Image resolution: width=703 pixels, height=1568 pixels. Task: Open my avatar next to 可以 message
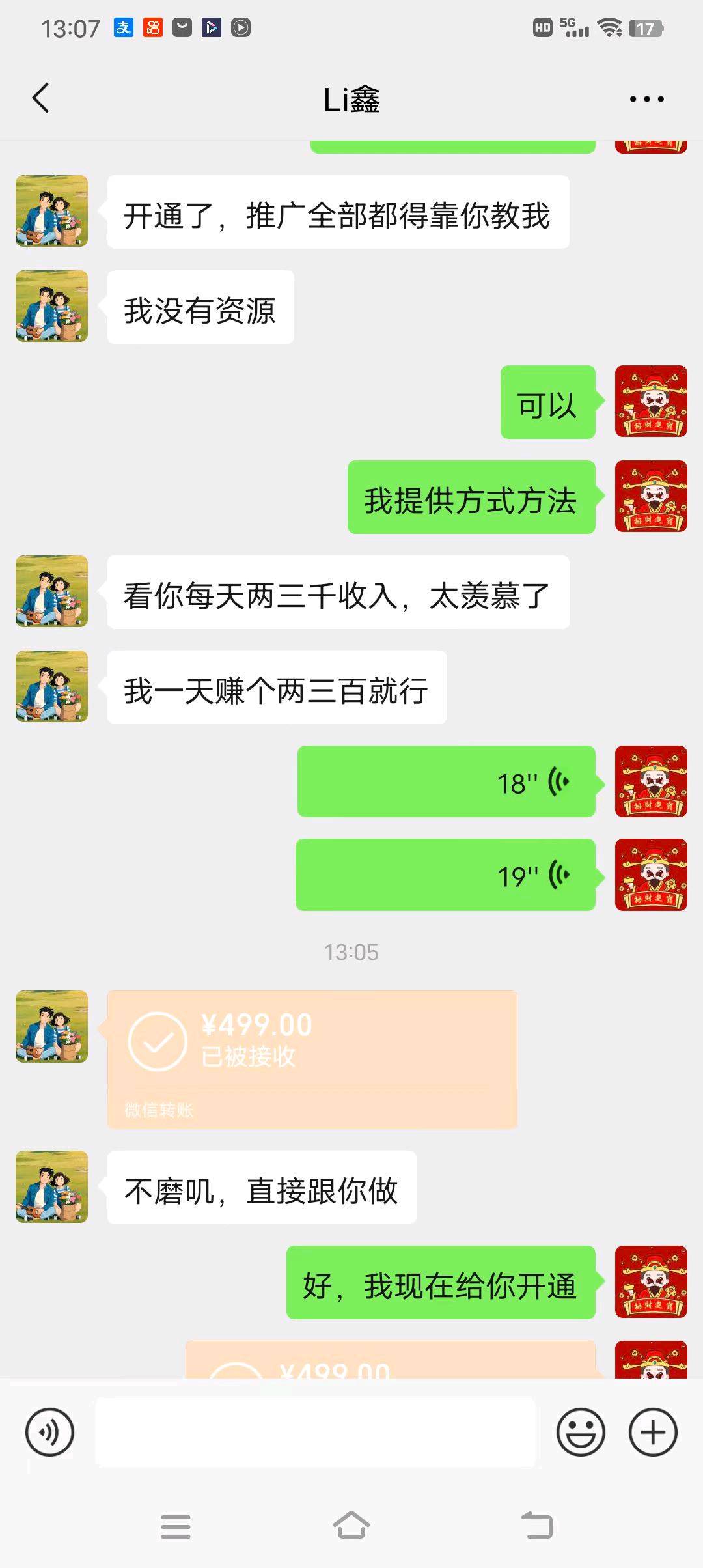pos(651,401)
